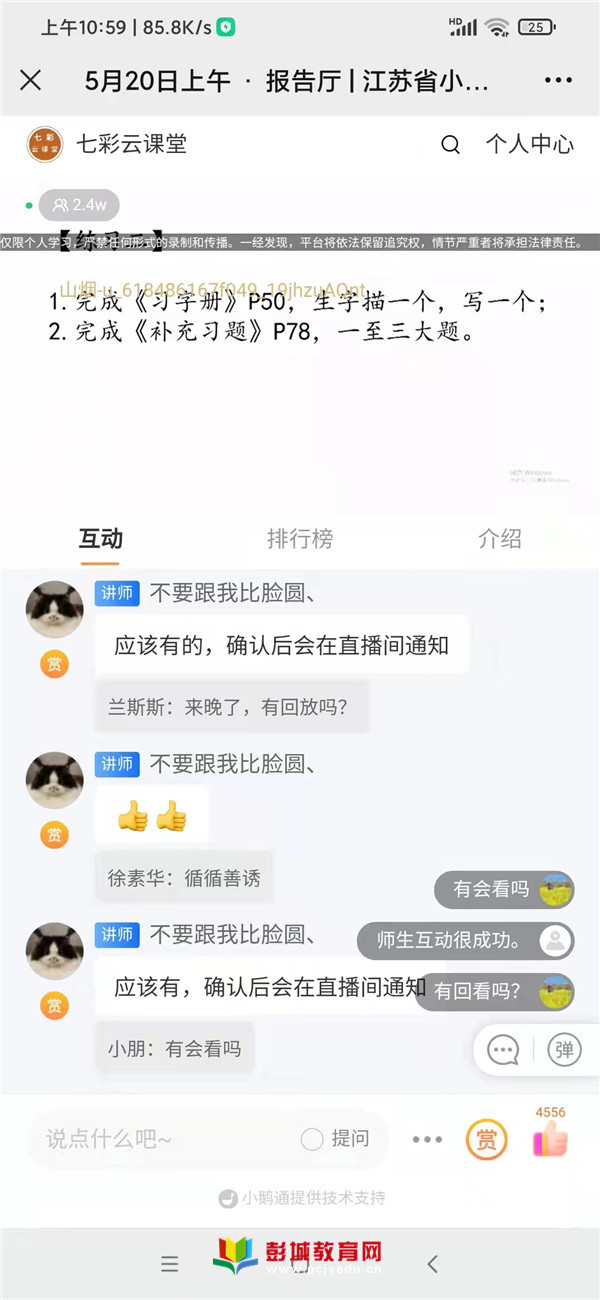Switch to the 排行榜 tab
600x1300 pixels.
[299, 539]
